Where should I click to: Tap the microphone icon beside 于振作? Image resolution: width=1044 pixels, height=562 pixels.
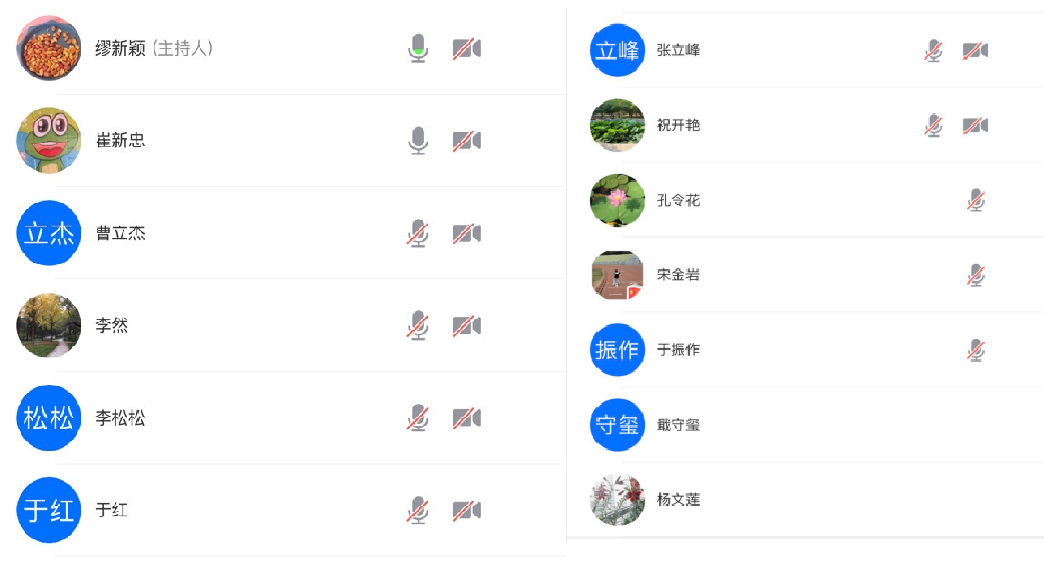click(x=976, y=350)
